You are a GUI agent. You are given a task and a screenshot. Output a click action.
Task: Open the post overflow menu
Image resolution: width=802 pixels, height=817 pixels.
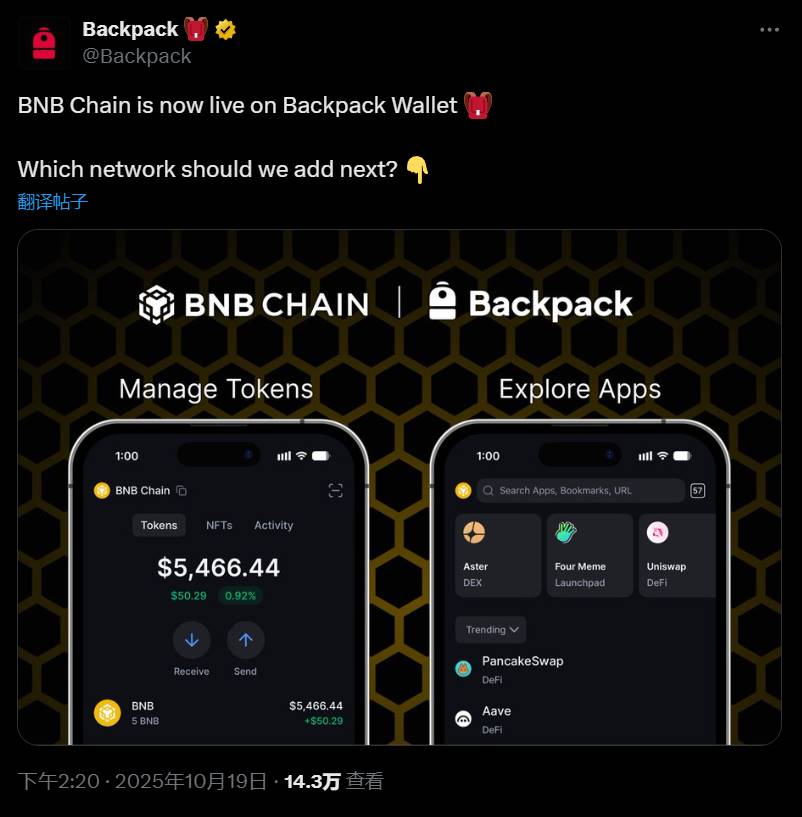[x=769, y=30]
